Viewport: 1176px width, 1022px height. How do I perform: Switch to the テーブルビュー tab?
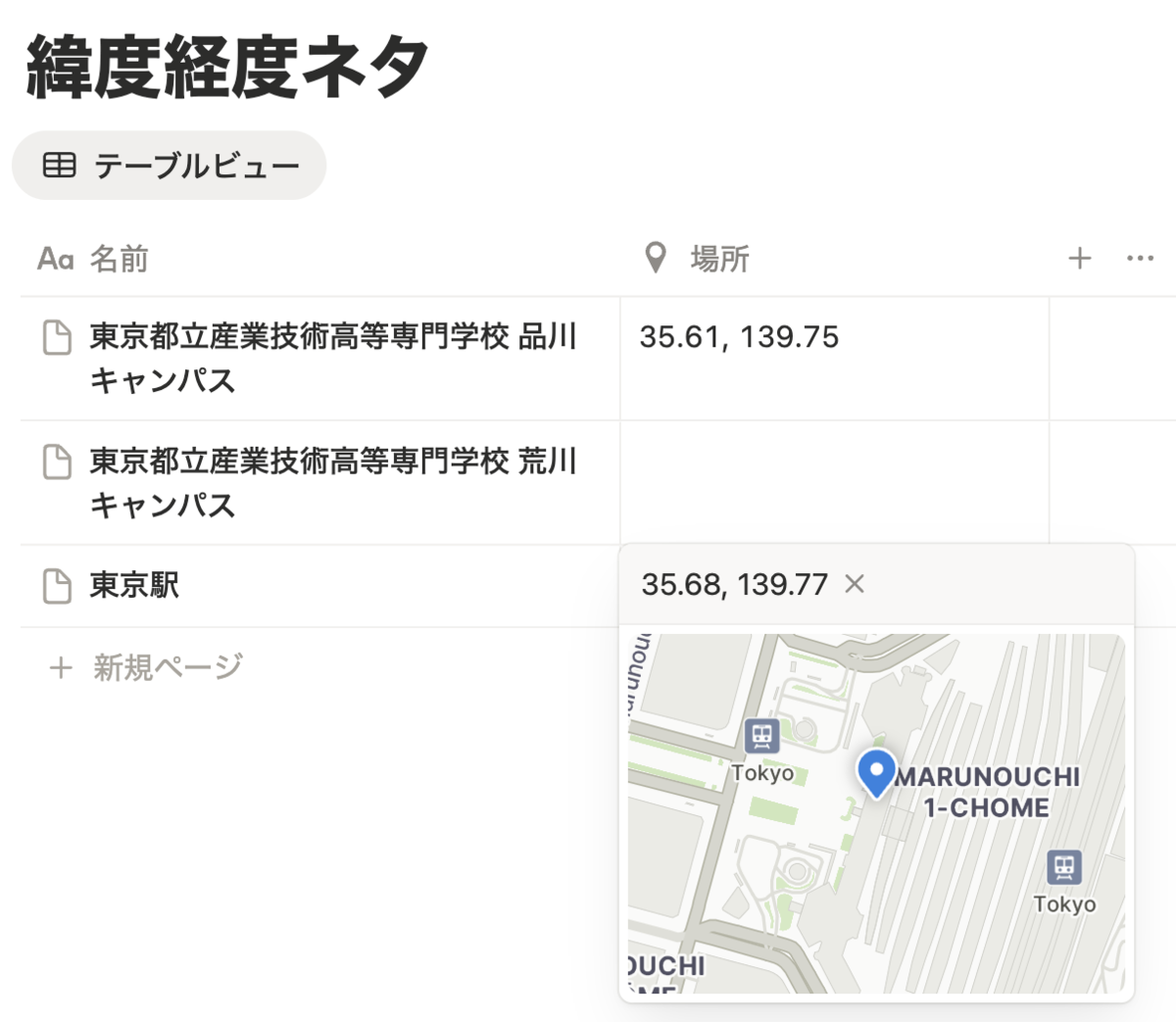pyautogui.click(x=169, y=166)
